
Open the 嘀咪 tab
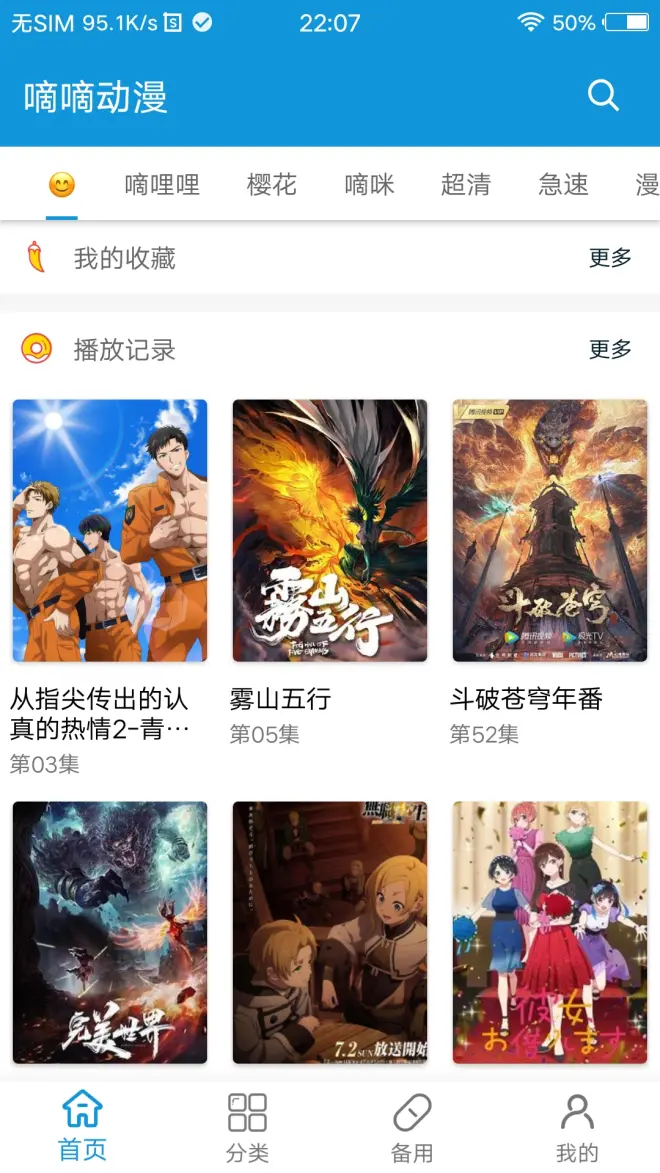(x=369, y=185)
